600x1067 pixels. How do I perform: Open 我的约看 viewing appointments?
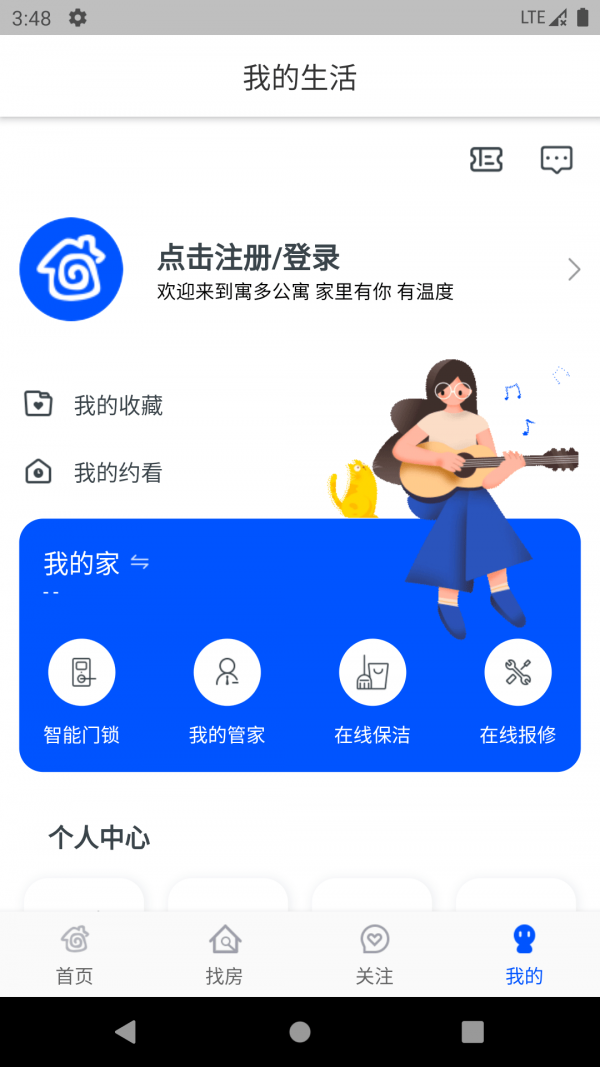tap(118, 472)
